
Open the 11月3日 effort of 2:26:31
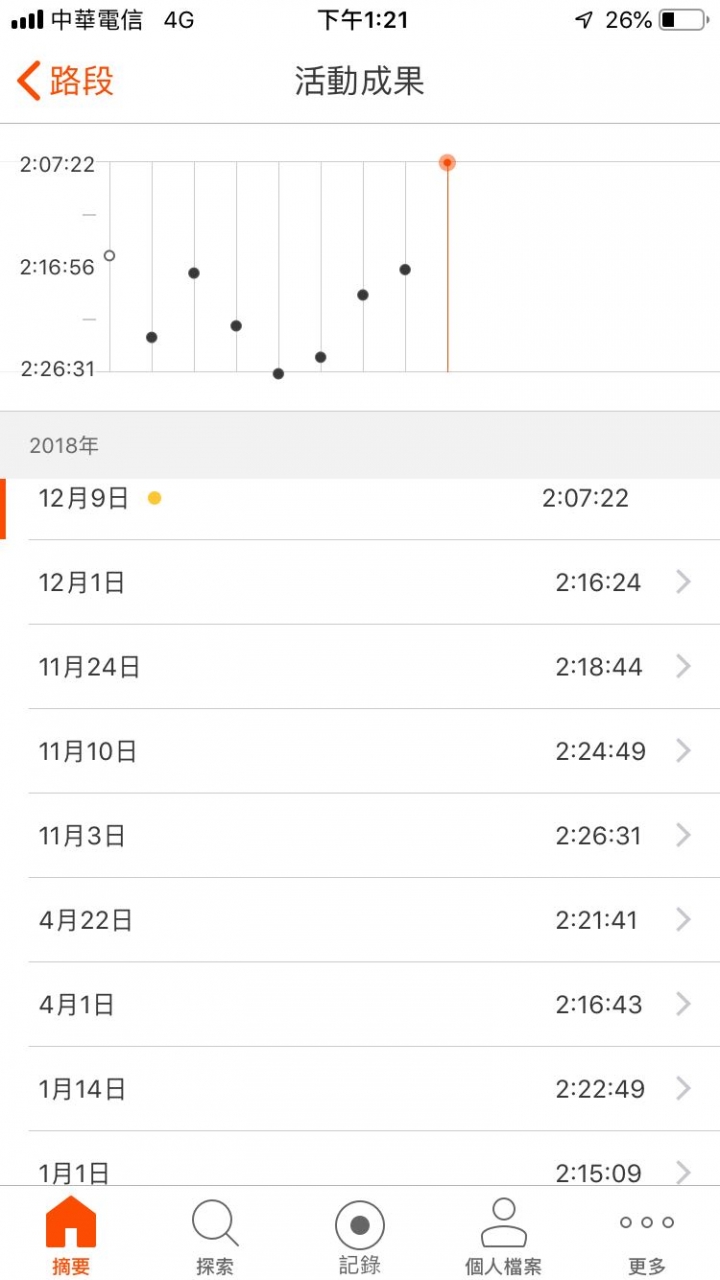(x=360, y=836)
